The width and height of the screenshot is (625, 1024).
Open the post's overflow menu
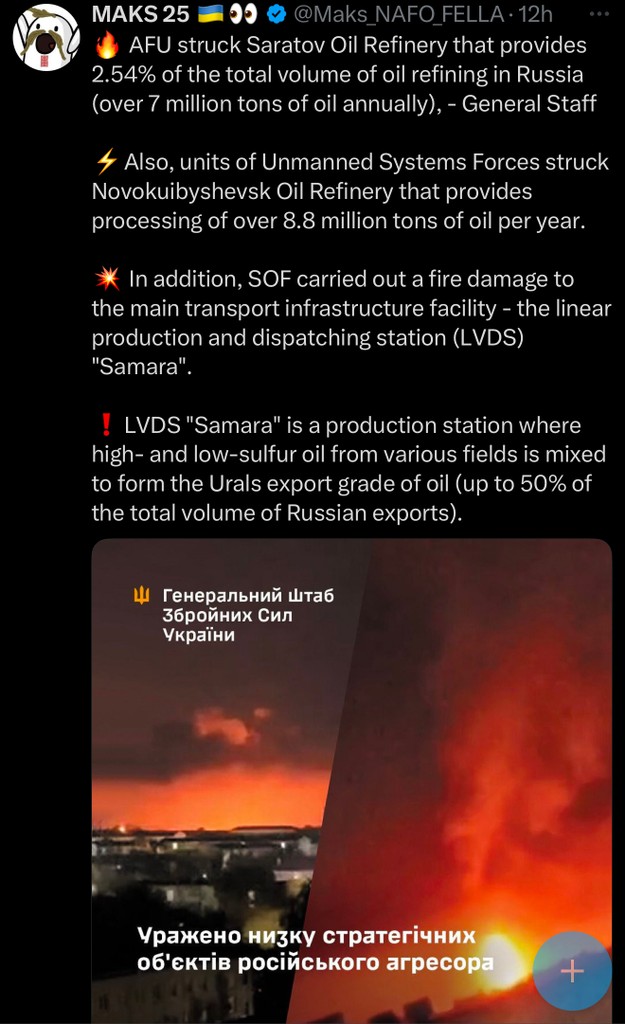click(x=597, y=16)
